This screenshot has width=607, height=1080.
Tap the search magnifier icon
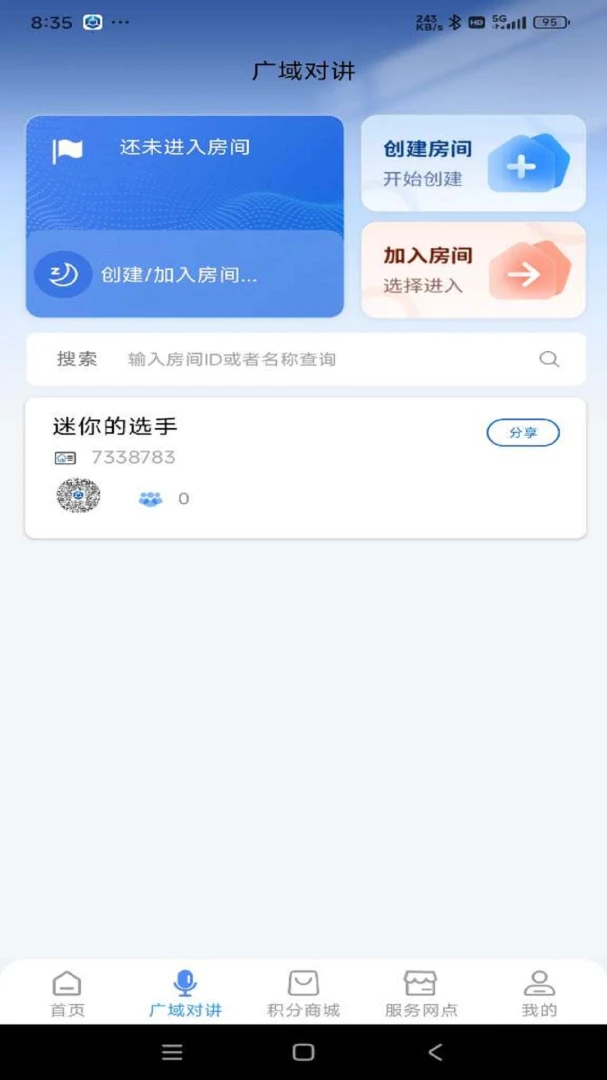[x=549, y=359]
